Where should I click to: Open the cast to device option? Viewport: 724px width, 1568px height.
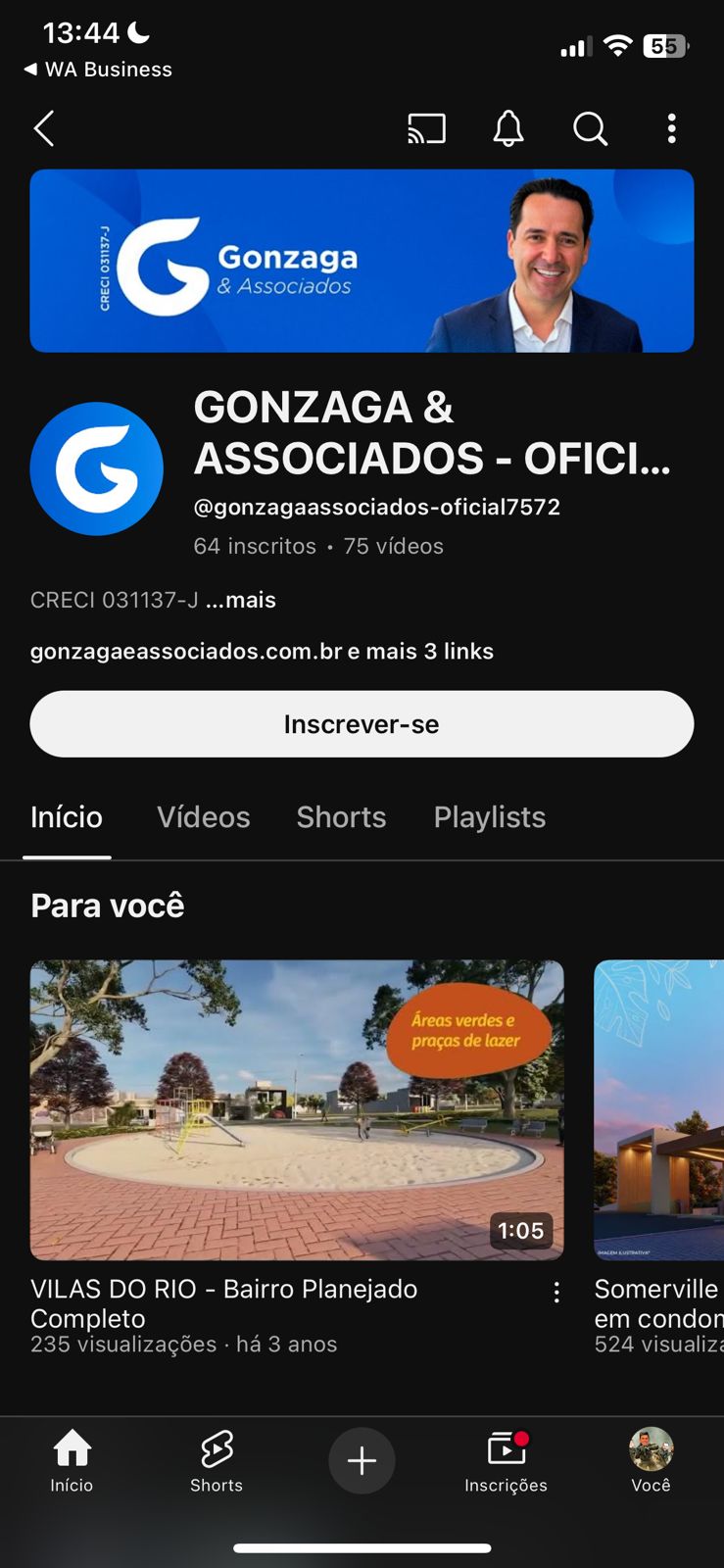[x=426, y=128]
